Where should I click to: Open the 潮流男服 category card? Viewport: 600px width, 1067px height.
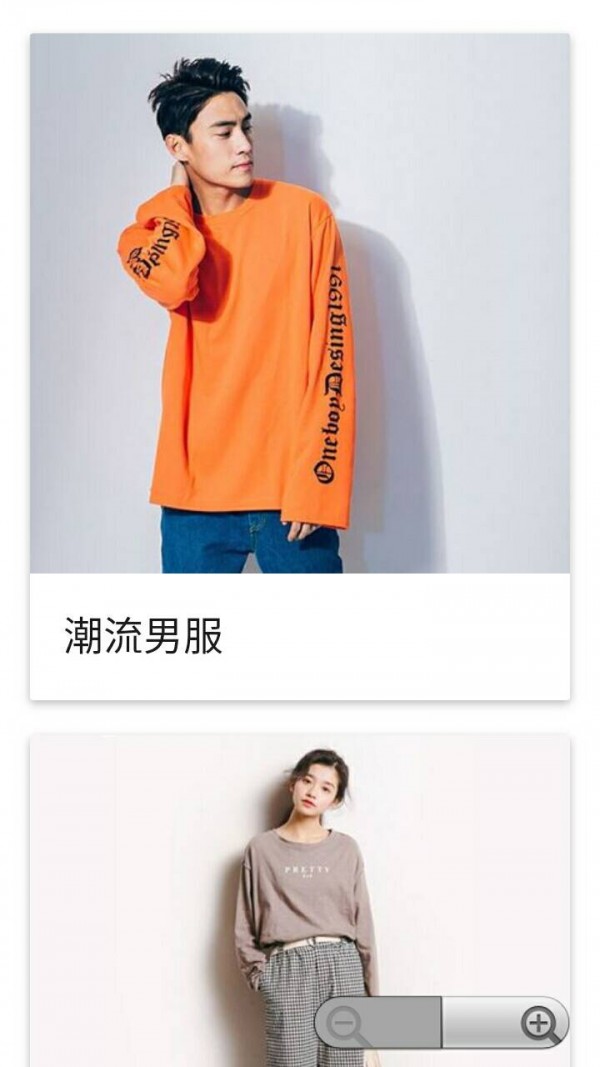[x=299, y=366]
